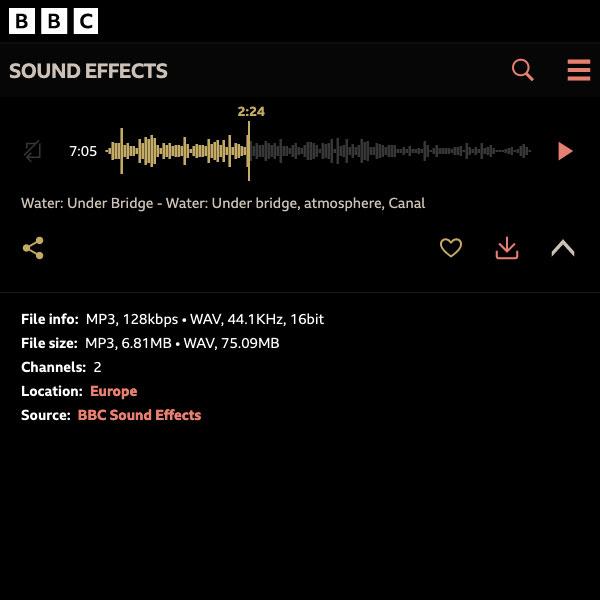Toggle the loop playback icon
The width and height of the screenshot is (600, 600).
pos(33,151)
